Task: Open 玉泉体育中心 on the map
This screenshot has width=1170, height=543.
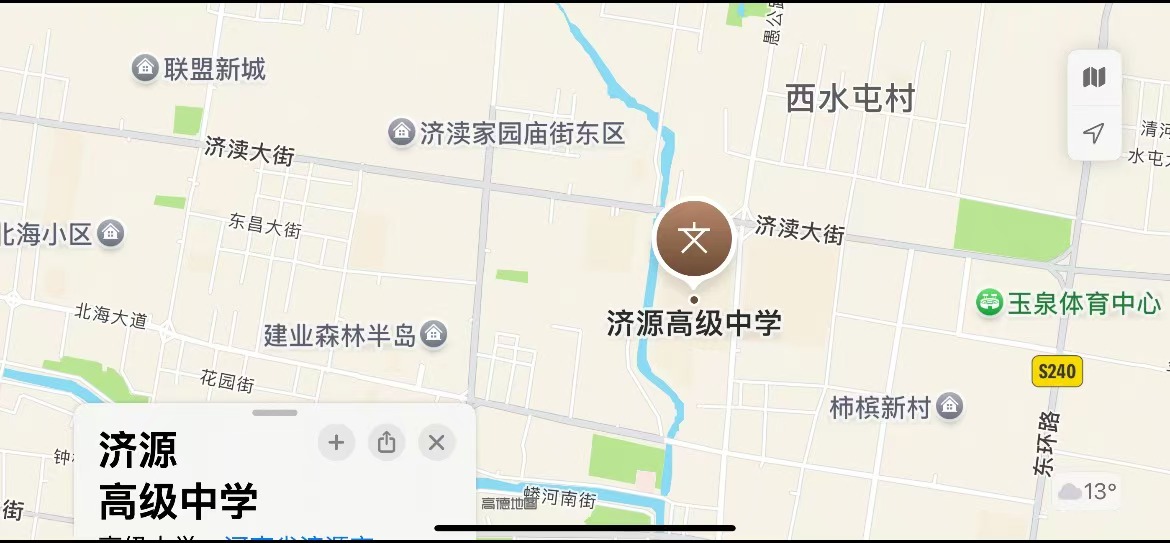Action: (990, 303)
